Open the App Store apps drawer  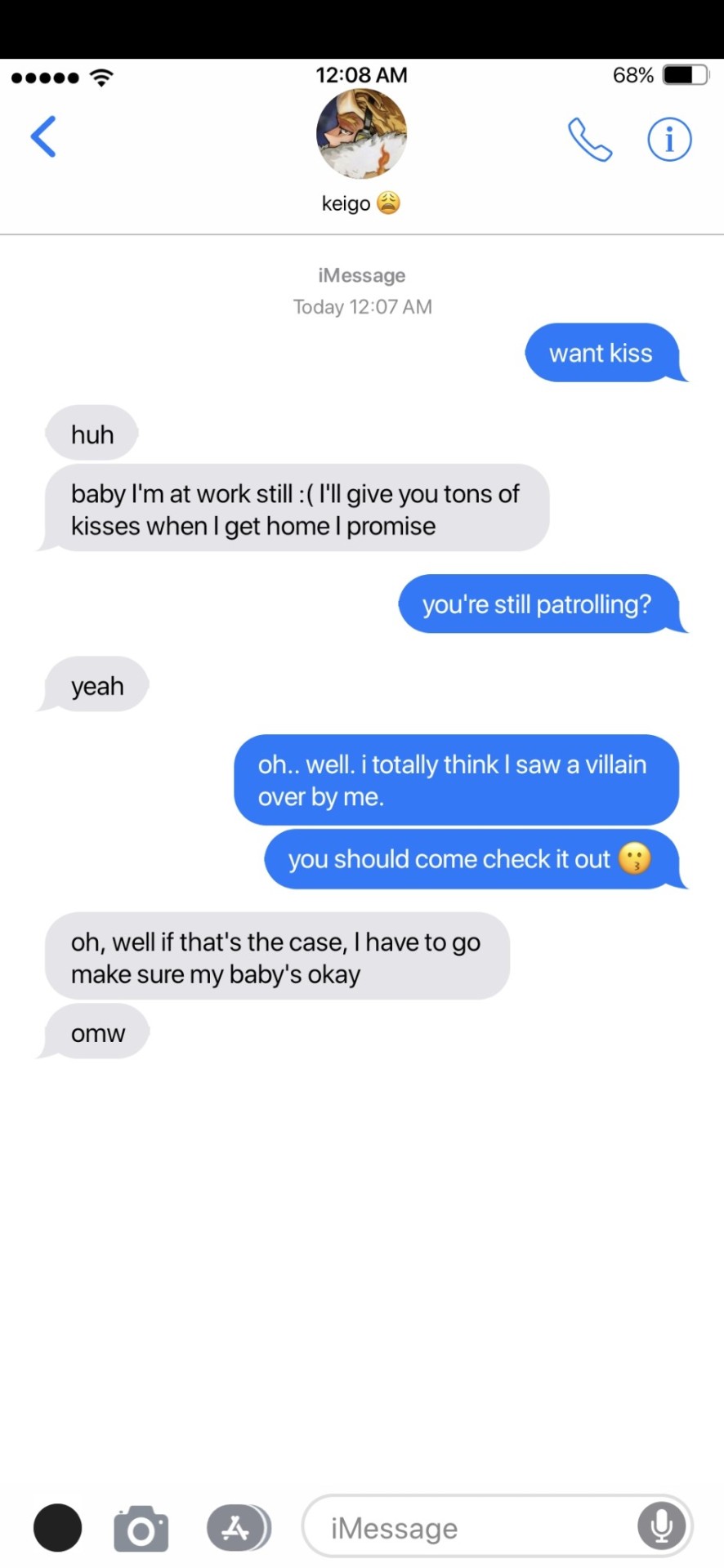pos(238,1527)
